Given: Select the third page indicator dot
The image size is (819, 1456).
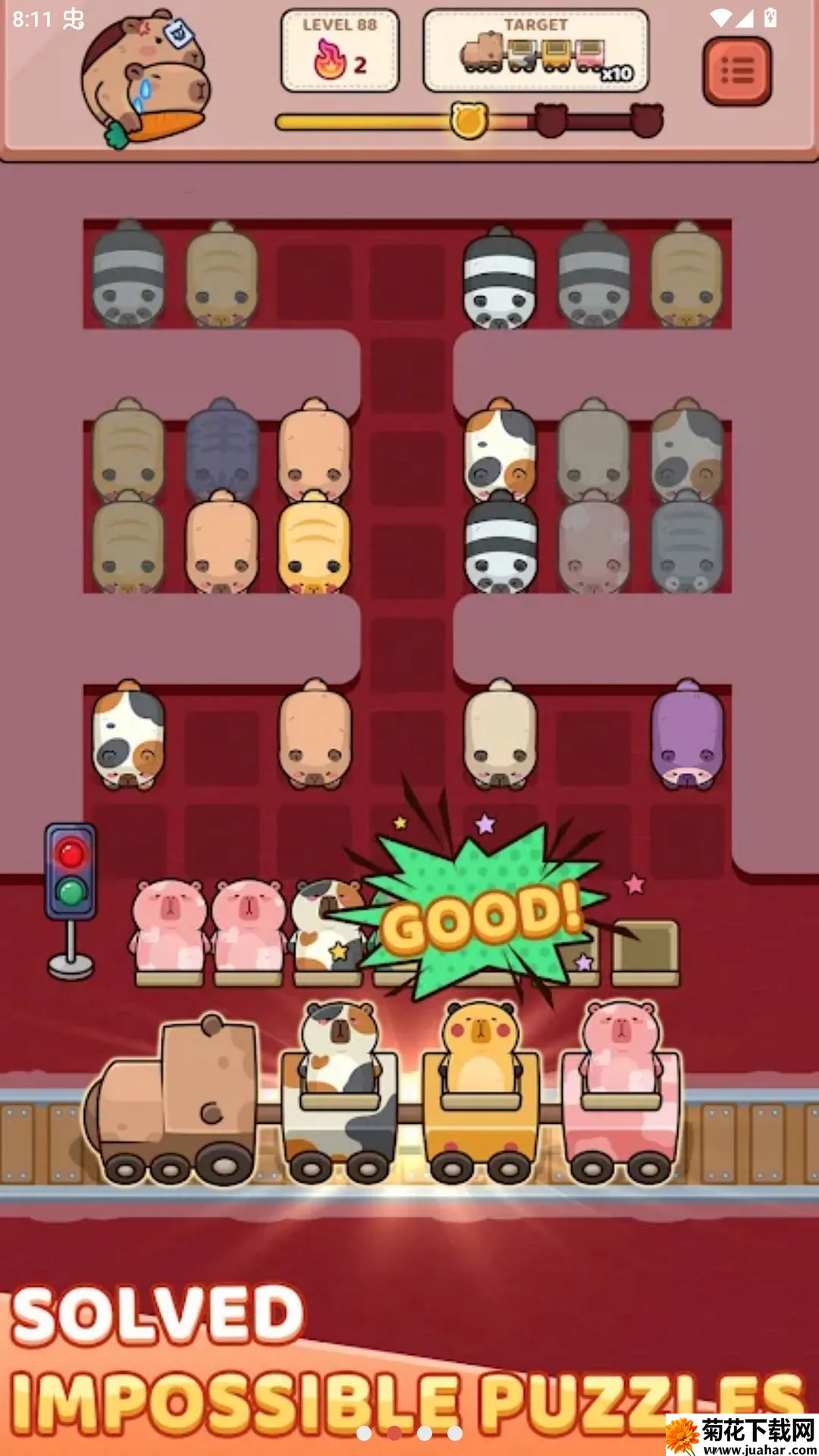Looking at the screenshot, I should click(x=425, y=1433).
